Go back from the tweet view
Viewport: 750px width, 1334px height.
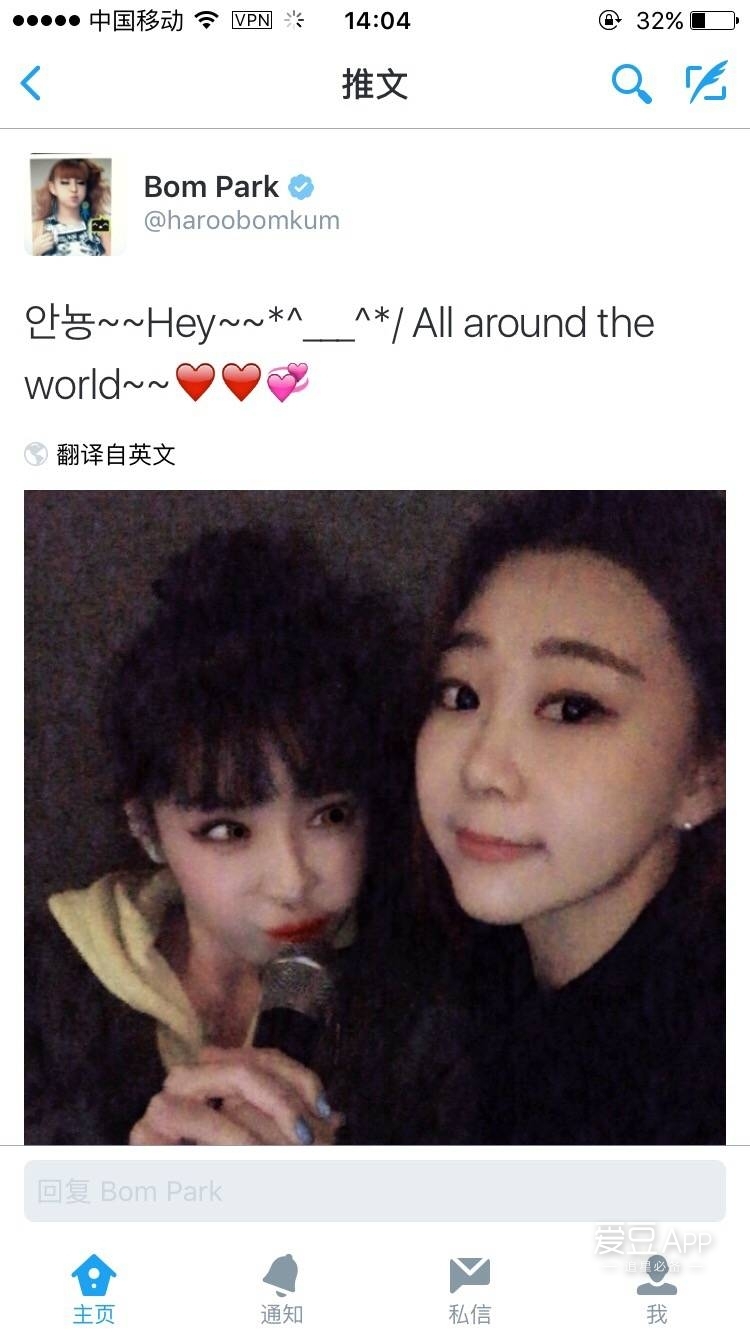(32, 84)
